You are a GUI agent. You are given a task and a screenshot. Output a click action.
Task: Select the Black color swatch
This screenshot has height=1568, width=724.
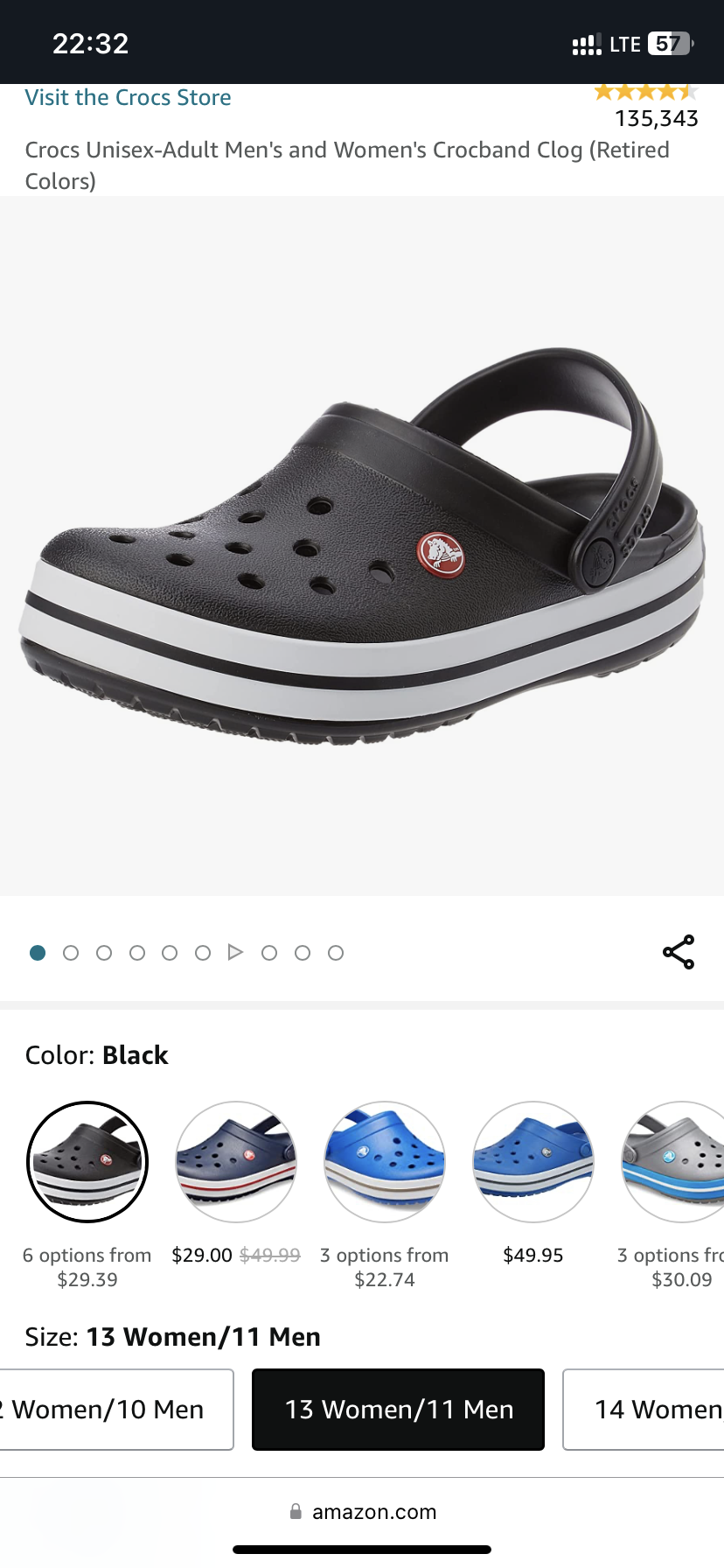coord(87,1162)
